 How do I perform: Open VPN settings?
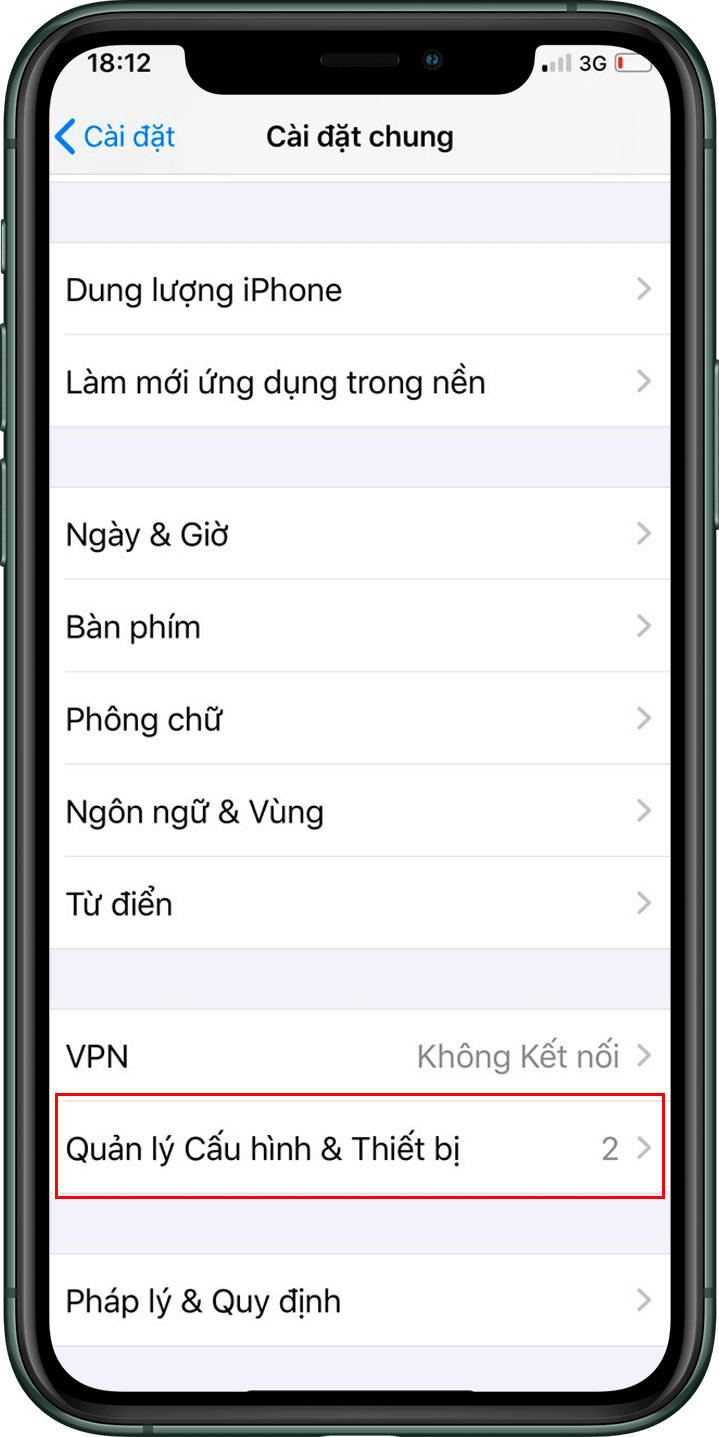tap(360, 1055)
